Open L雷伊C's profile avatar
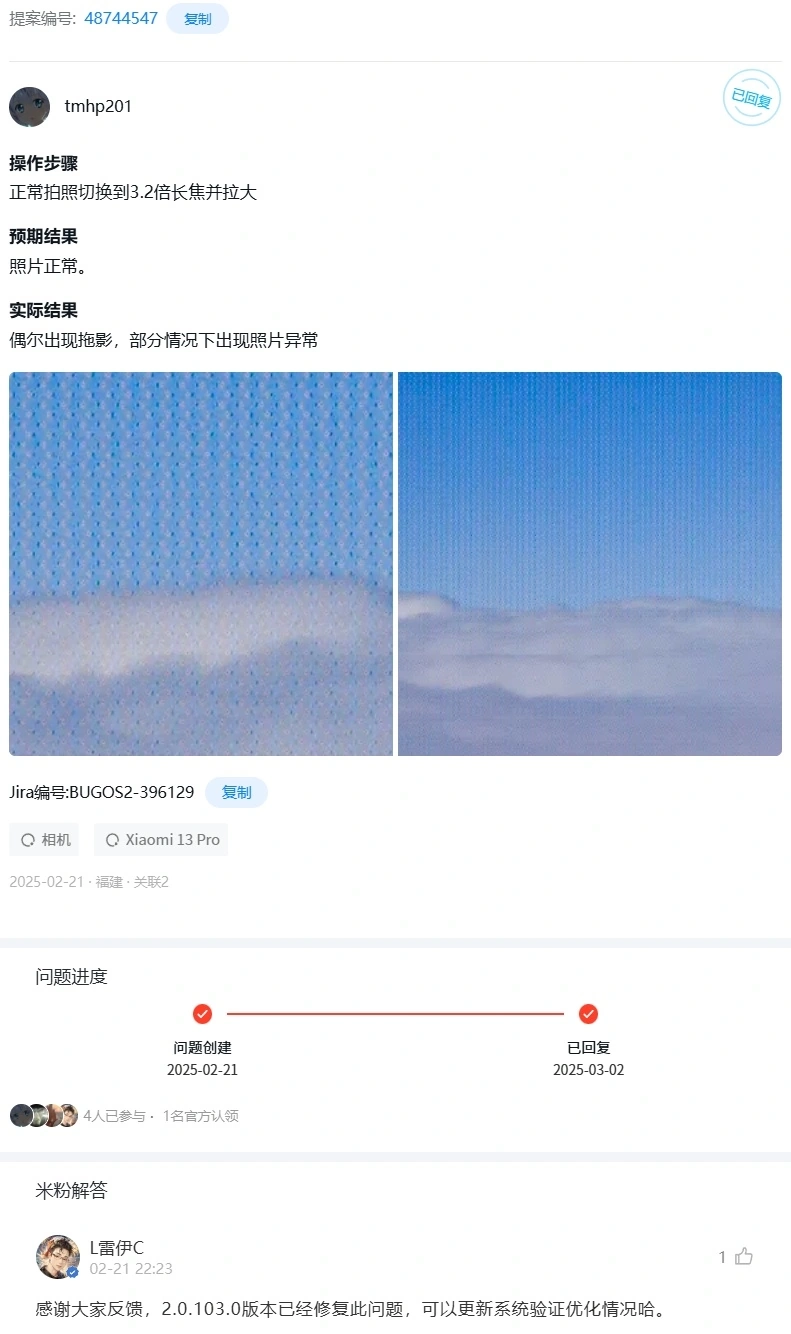This screenshot has height=1334, width=791. pos(57,1257)
